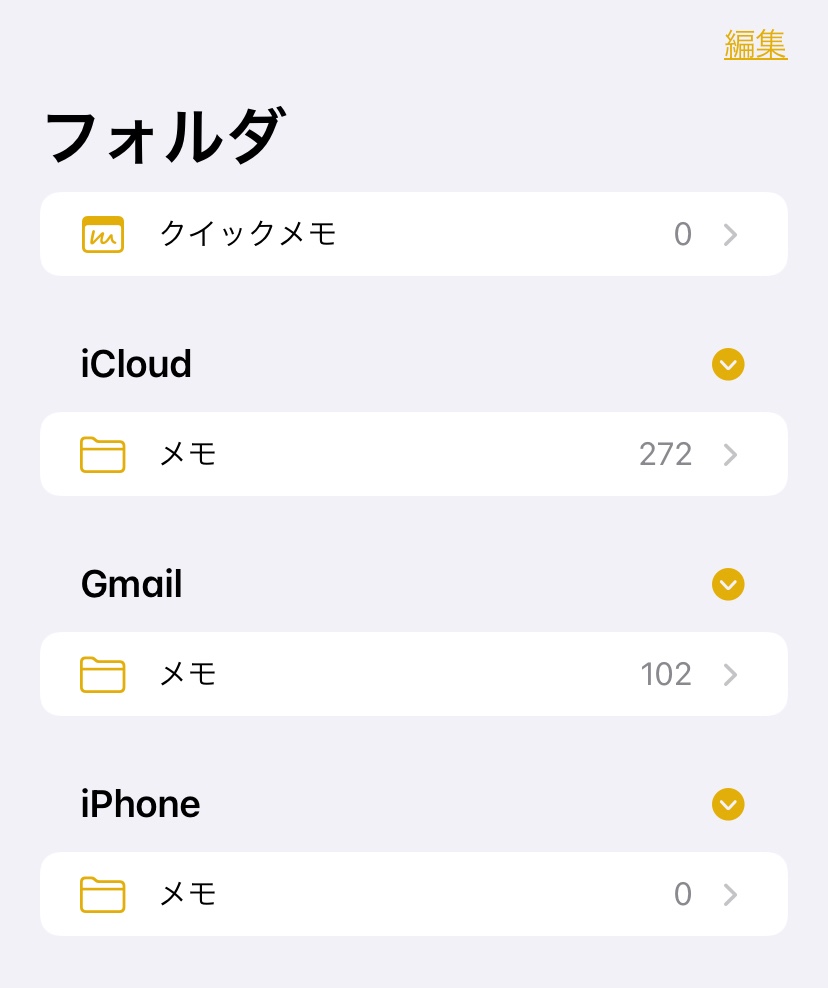
Task: Collapse the iCloud section
Action: (728, 364)
